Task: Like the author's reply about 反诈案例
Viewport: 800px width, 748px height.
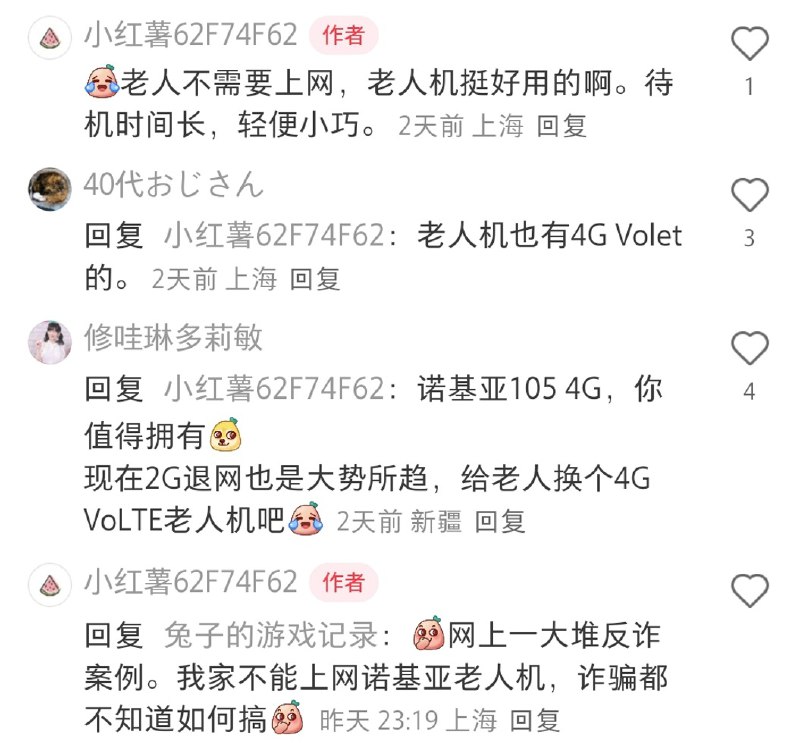Action: (x=749, y=592)
